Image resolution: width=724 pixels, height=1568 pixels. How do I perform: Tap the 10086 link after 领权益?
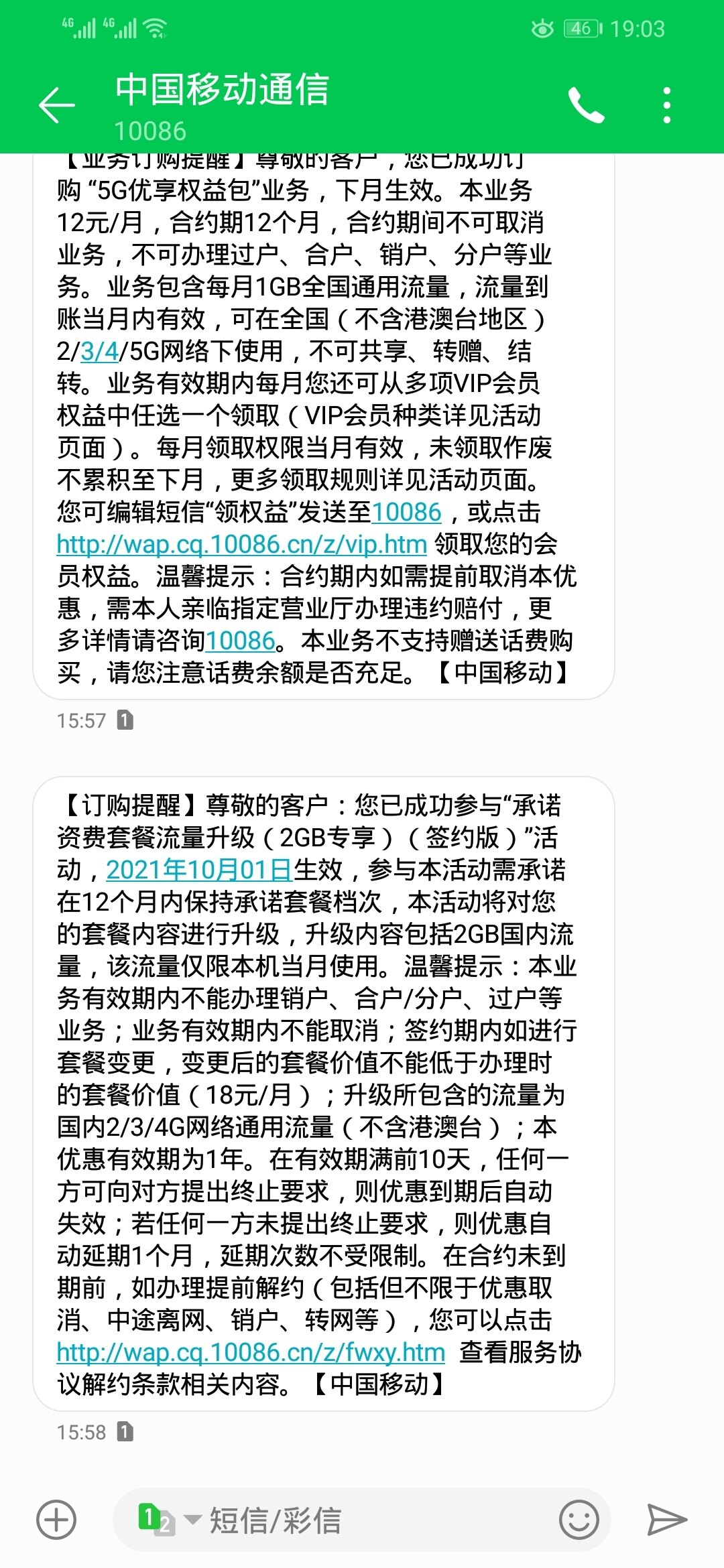(406, 512)
